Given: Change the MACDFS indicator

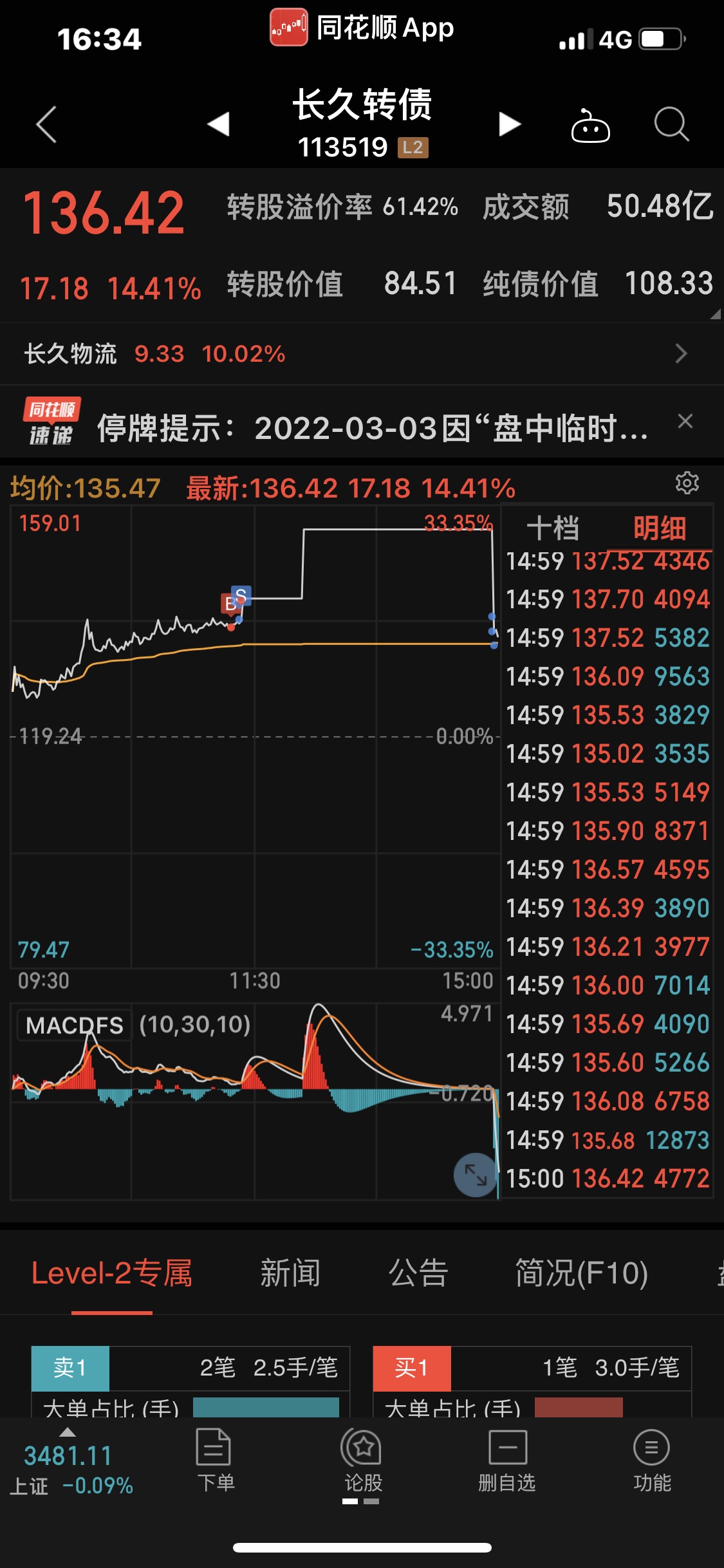Looking at the screenshot, I should (75, 1025).
